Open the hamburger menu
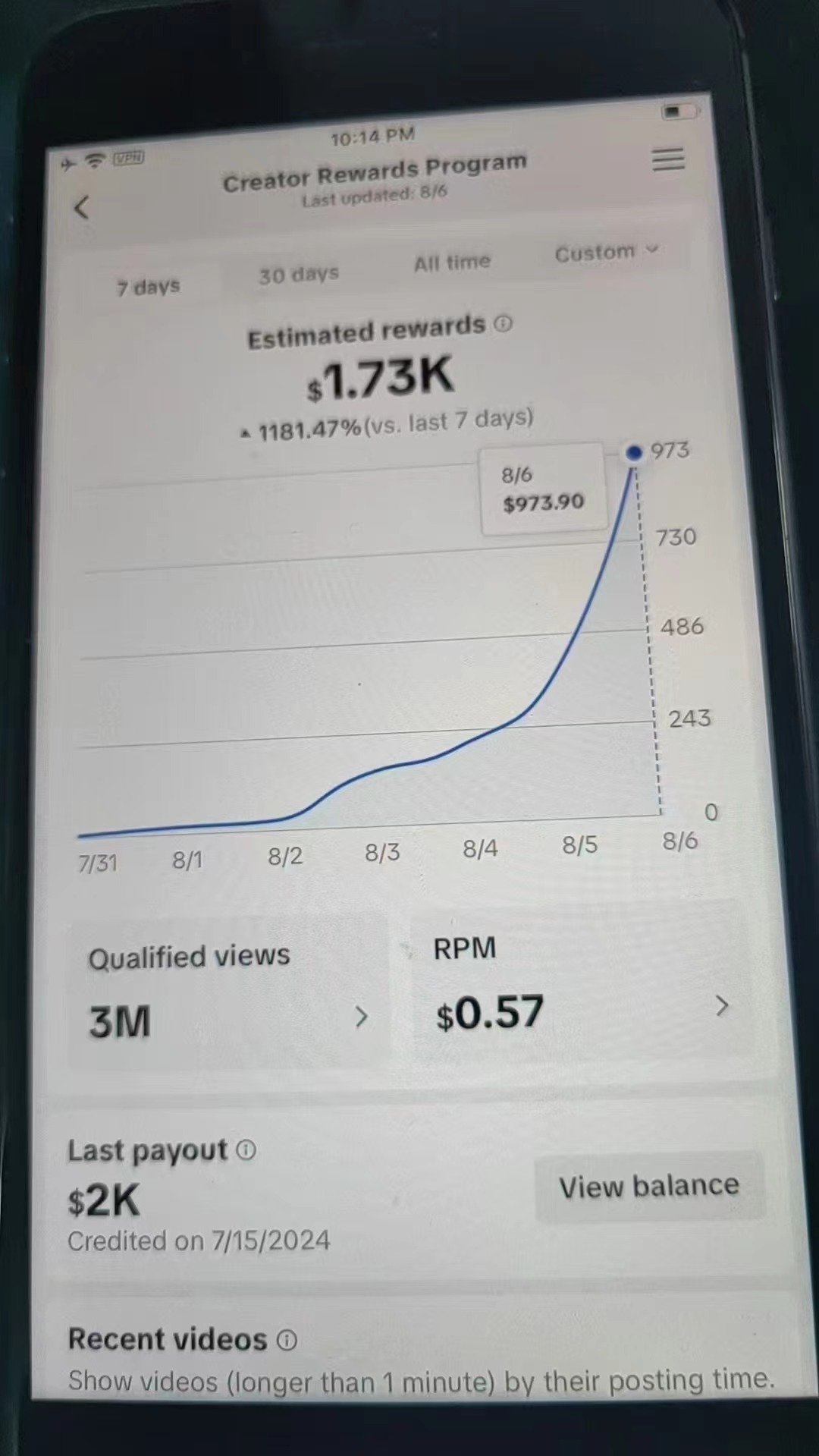The width and height of the screenshot is (819, 1456). [668, 159]
